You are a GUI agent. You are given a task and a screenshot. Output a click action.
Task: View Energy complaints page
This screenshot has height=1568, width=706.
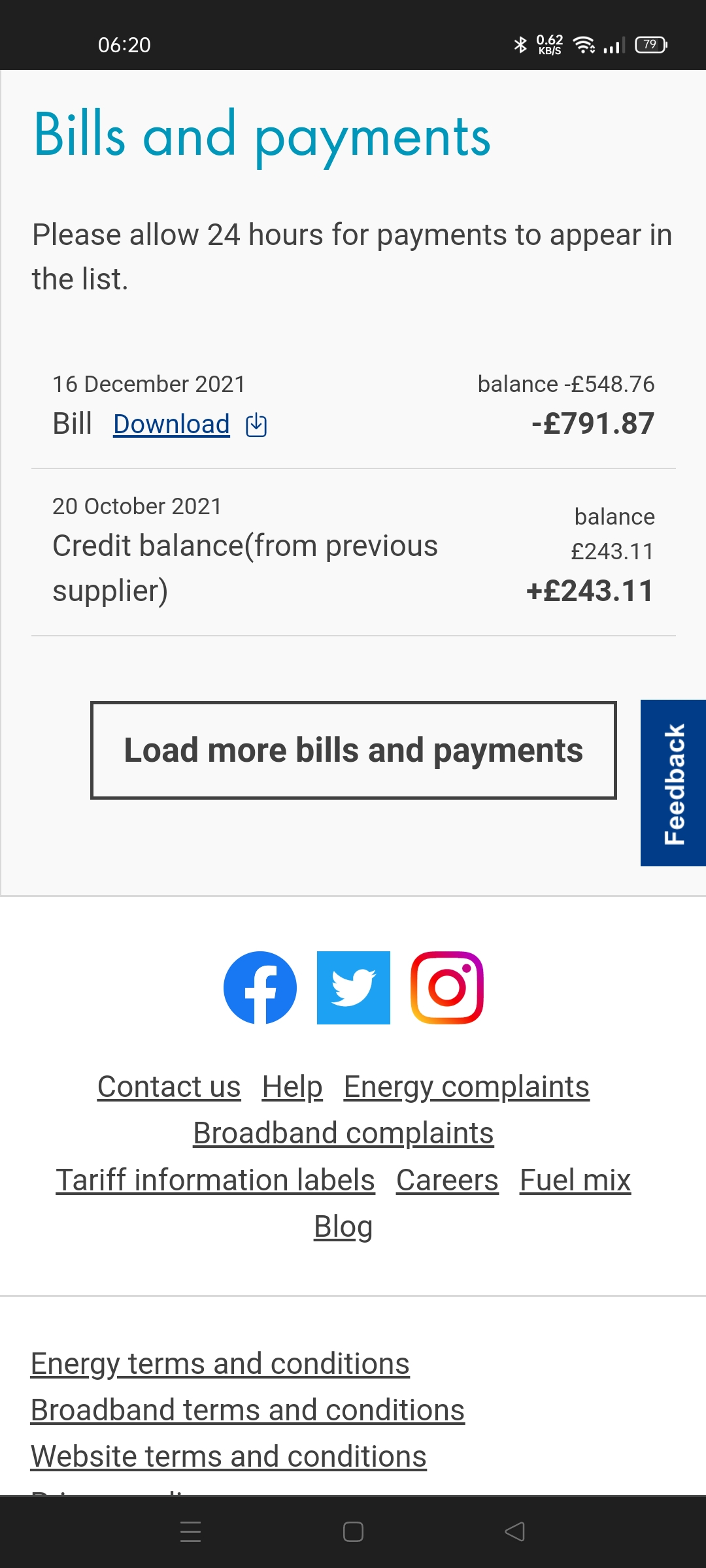[x=466, y=1086]
